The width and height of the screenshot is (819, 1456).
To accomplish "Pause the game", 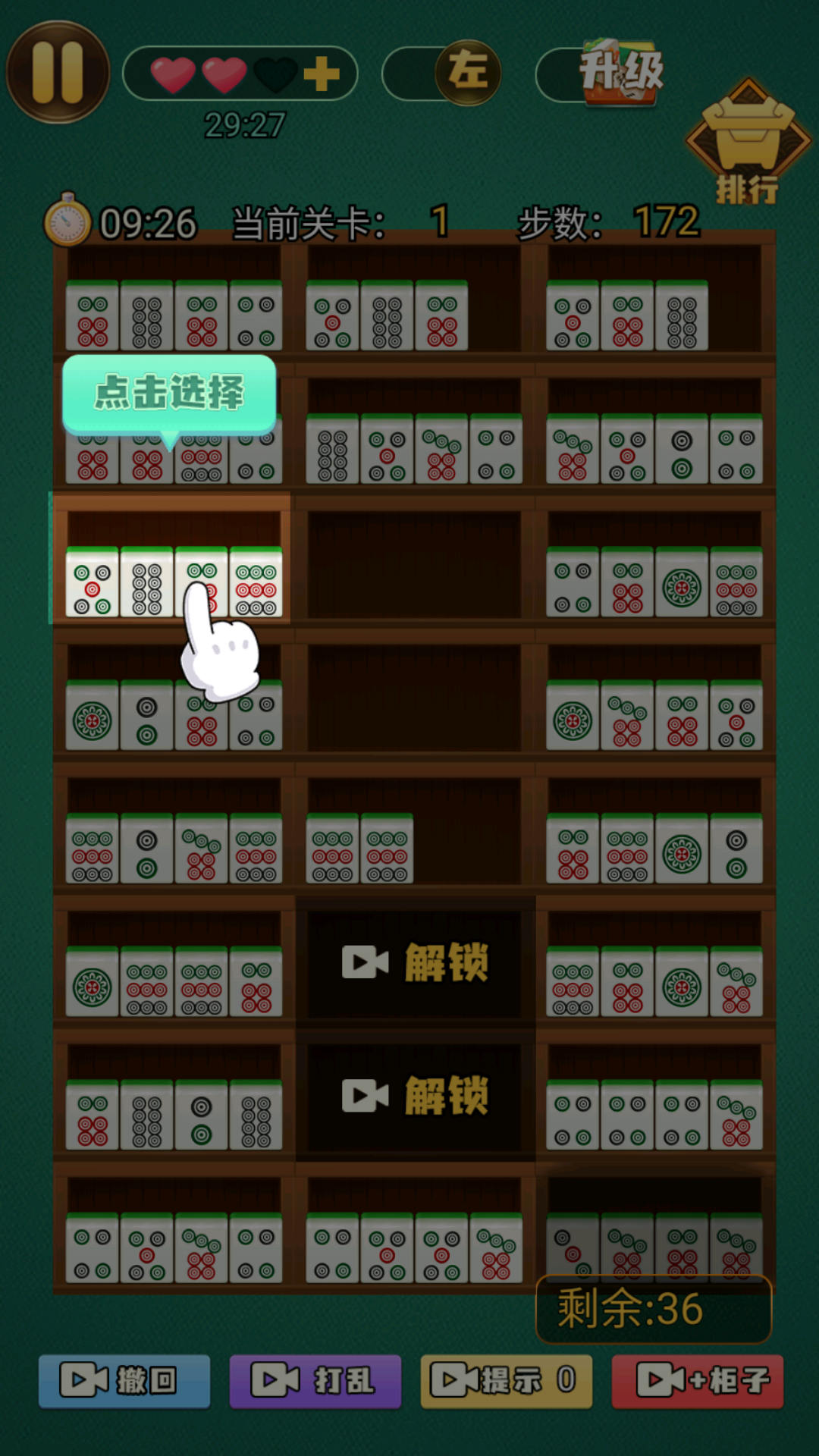I will [58, 72].
